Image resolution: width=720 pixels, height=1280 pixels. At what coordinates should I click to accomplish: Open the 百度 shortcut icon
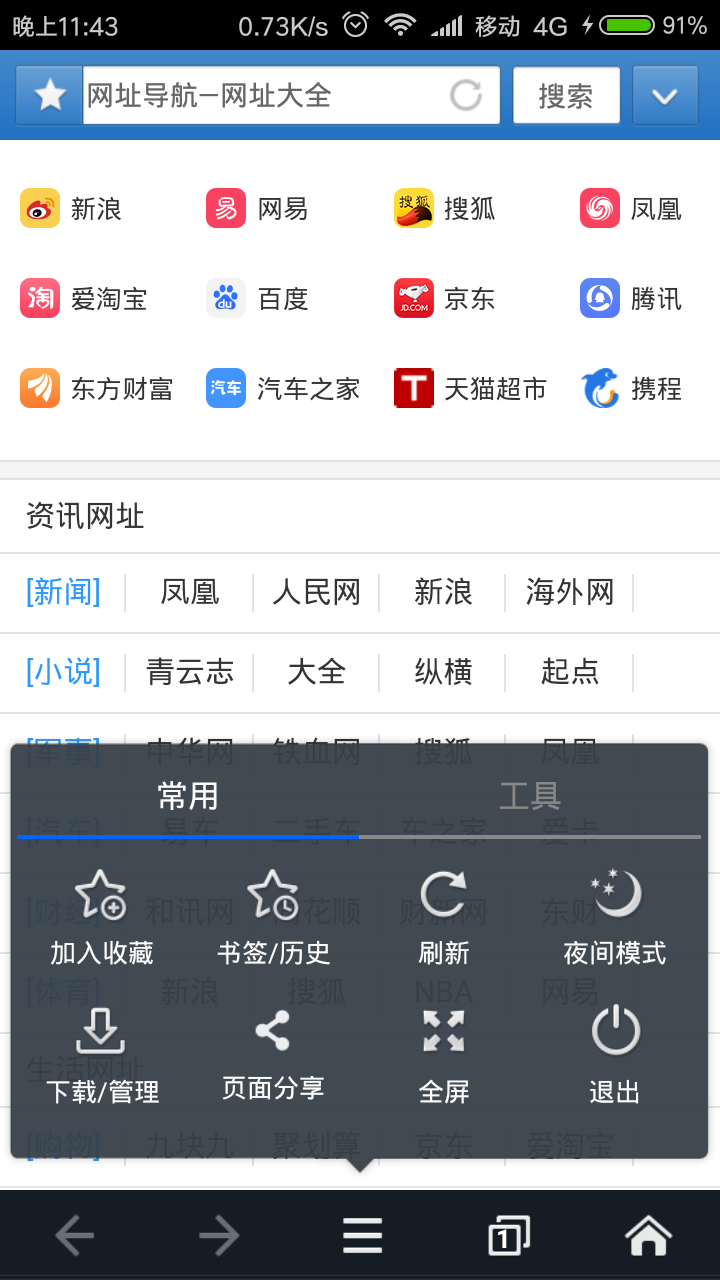click(225, 298)
